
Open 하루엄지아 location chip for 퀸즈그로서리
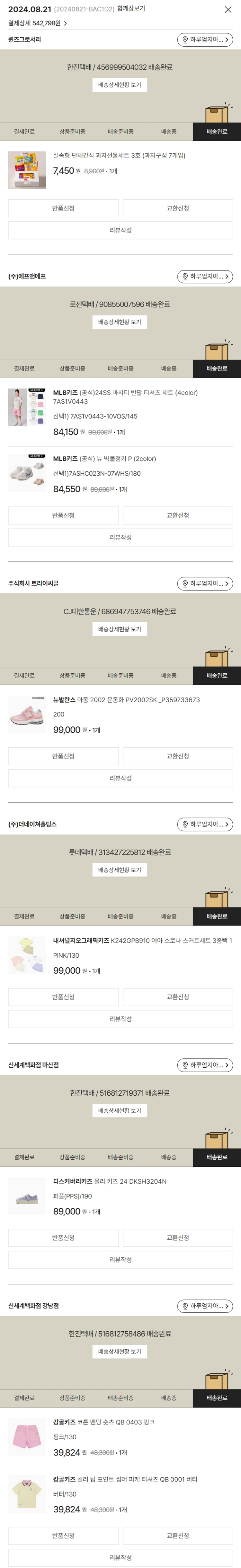pyautogui.click(x=205, y=40)
